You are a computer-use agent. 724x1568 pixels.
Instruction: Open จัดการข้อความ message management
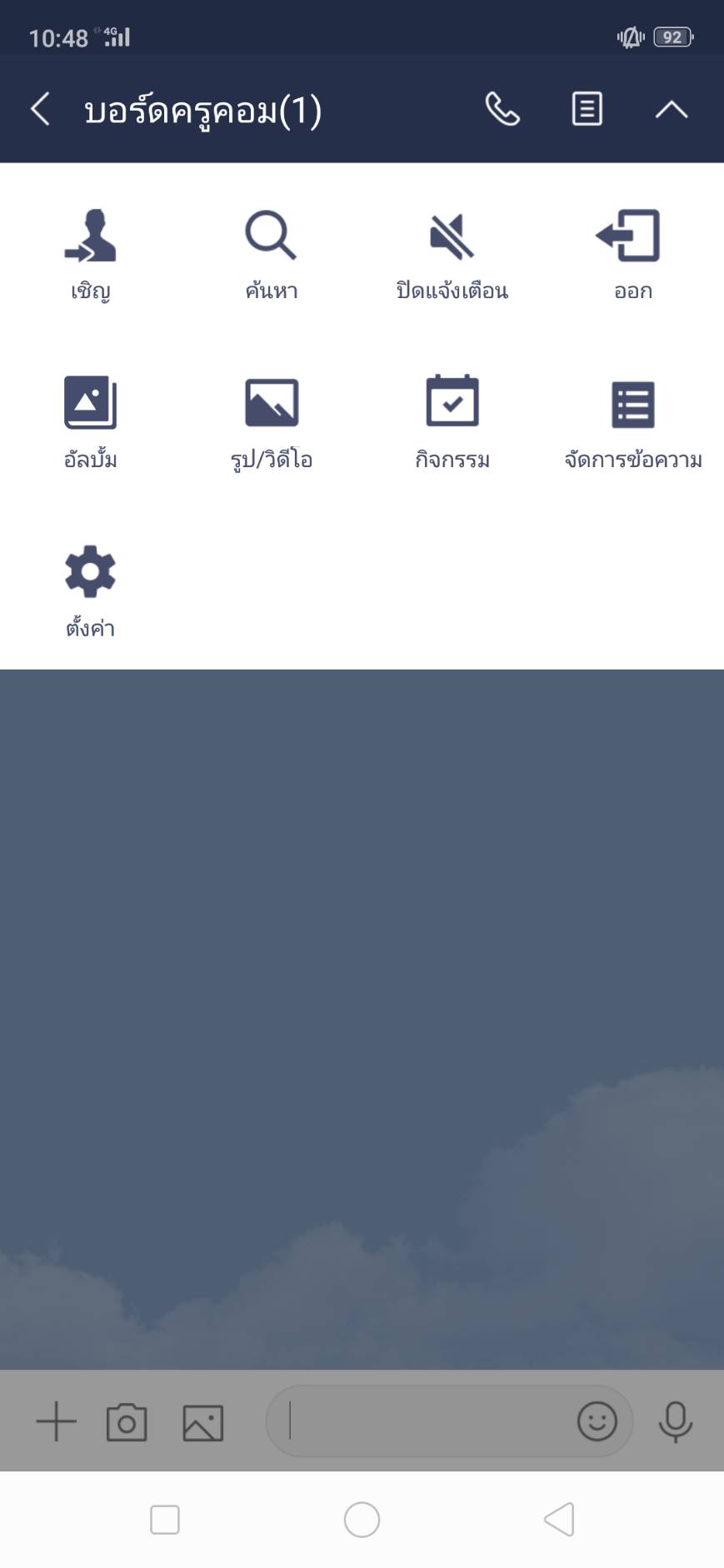[632, 424]
